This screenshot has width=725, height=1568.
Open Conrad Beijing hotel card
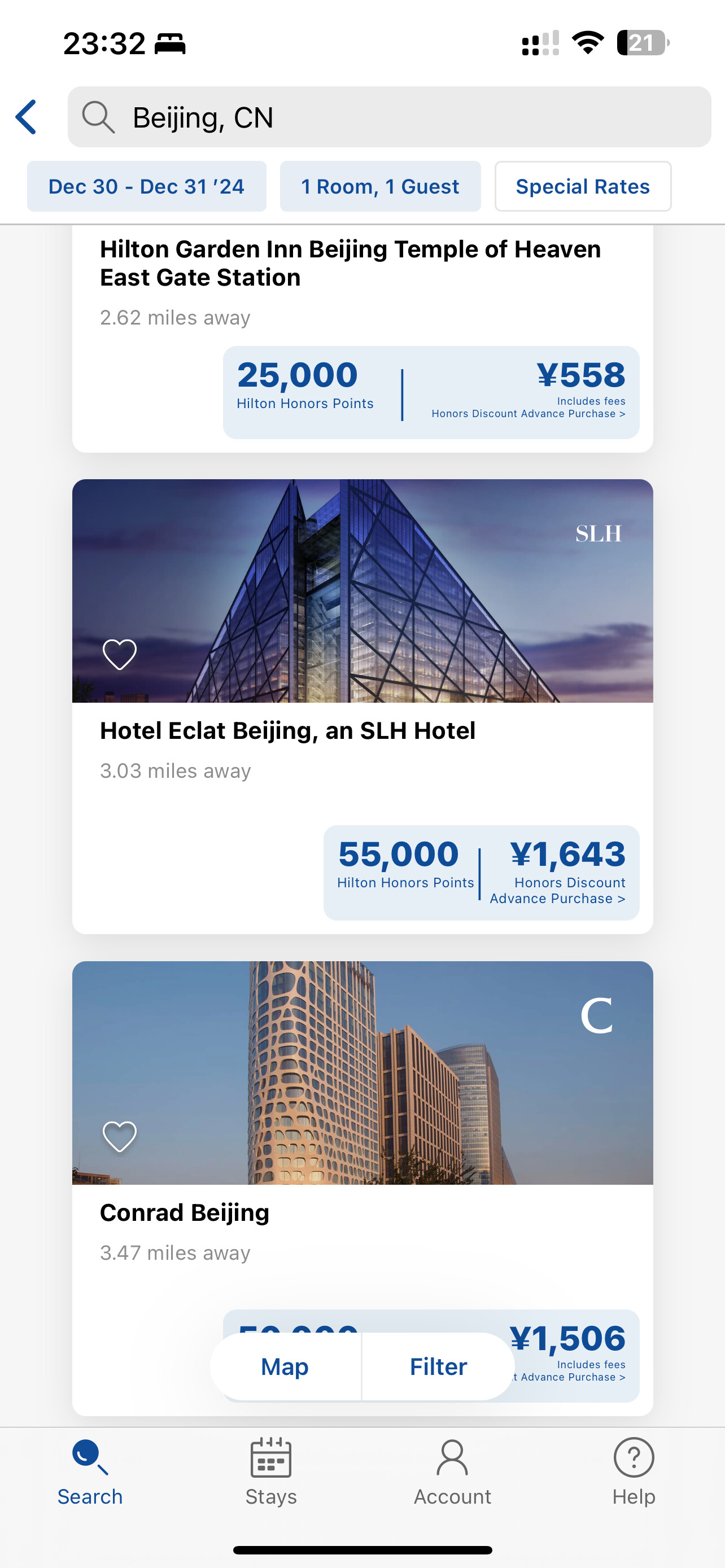click(x=185, y=1213)
